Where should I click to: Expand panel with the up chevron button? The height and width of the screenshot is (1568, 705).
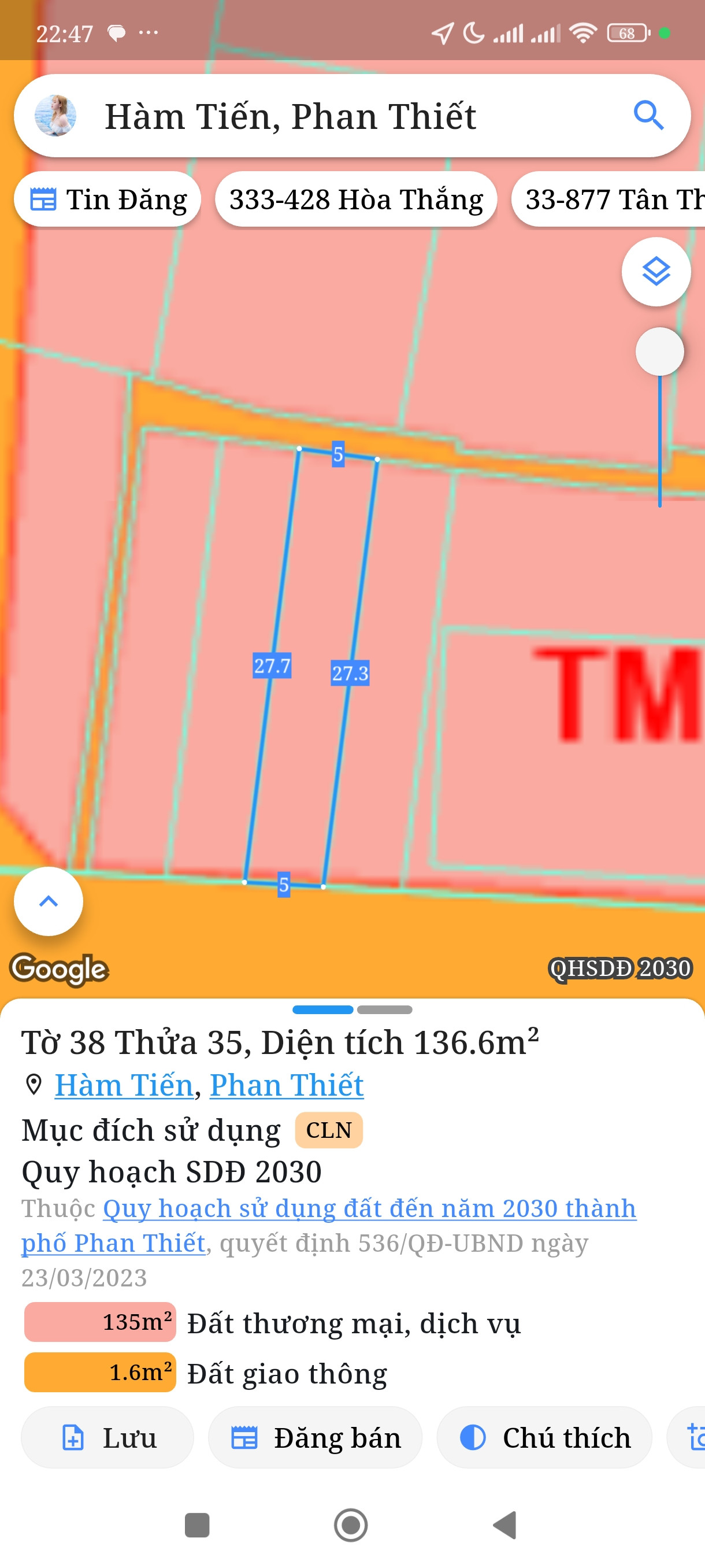tap(49, 901)
